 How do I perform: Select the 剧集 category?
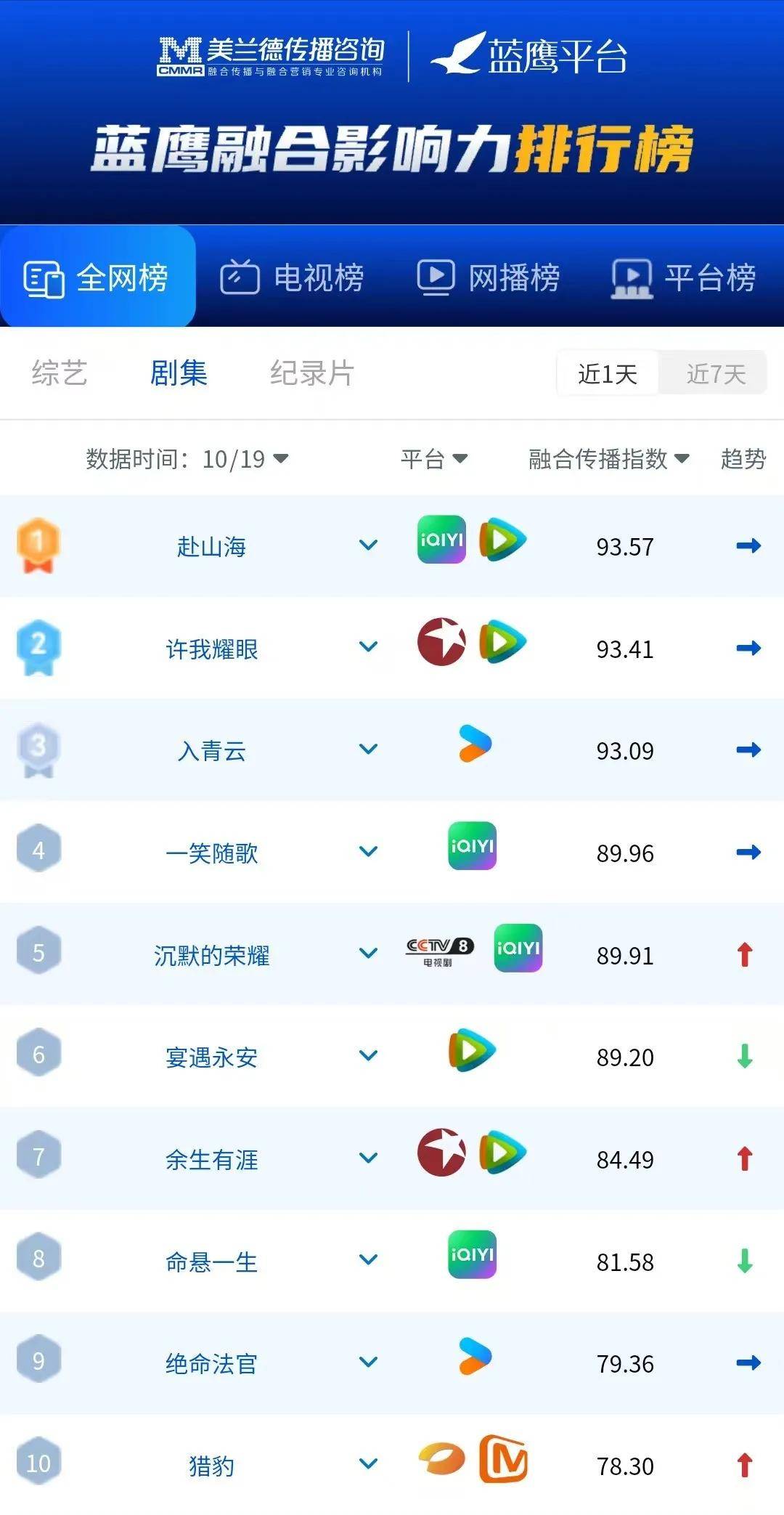tap(179, 373)
